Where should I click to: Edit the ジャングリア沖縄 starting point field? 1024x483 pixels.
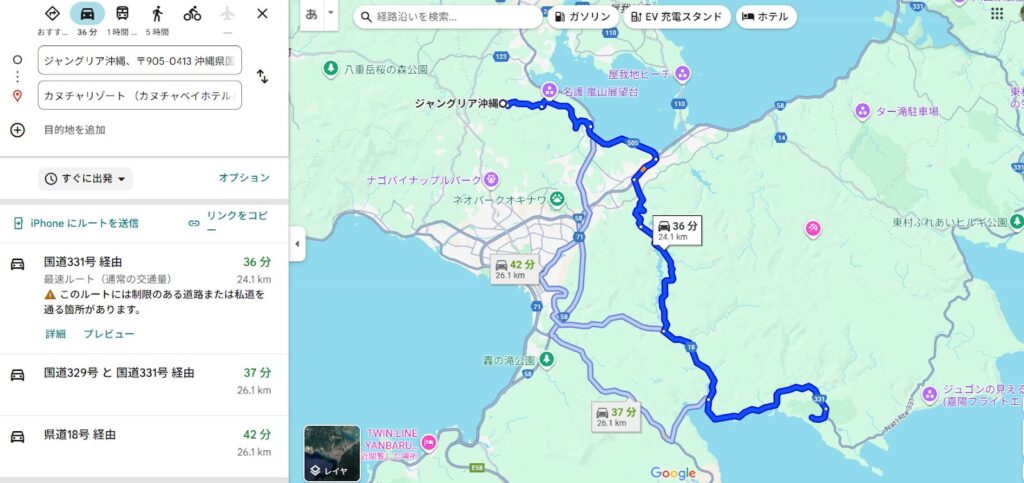coord(139,61)
